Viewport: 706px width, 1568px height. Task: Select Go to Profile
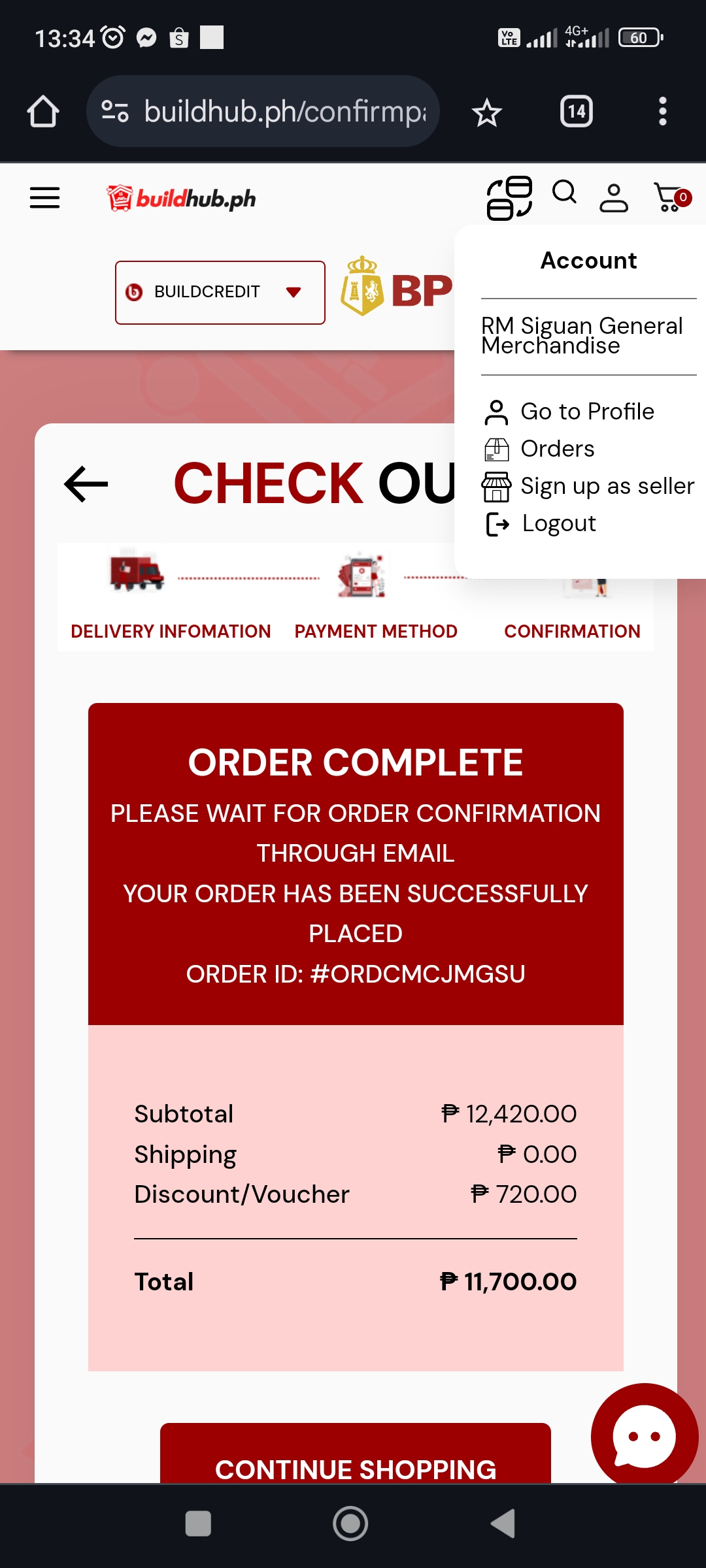click(586, 412)
